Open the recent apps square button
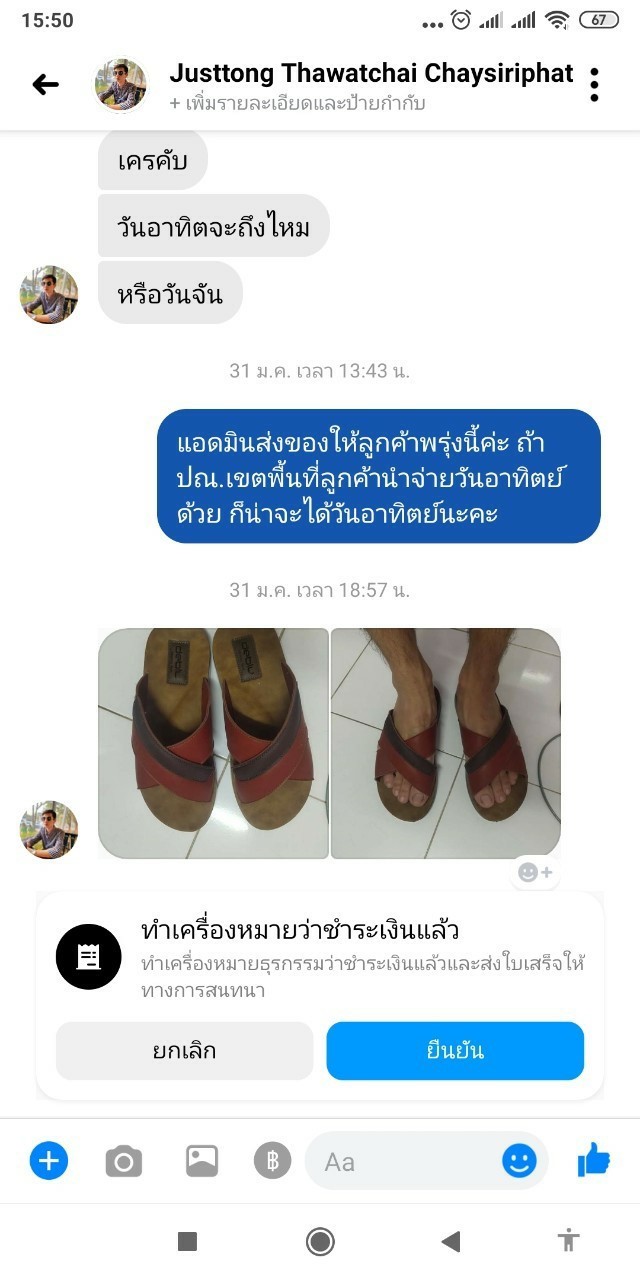Screen dimensions: 640x1280 (187, 1242)
